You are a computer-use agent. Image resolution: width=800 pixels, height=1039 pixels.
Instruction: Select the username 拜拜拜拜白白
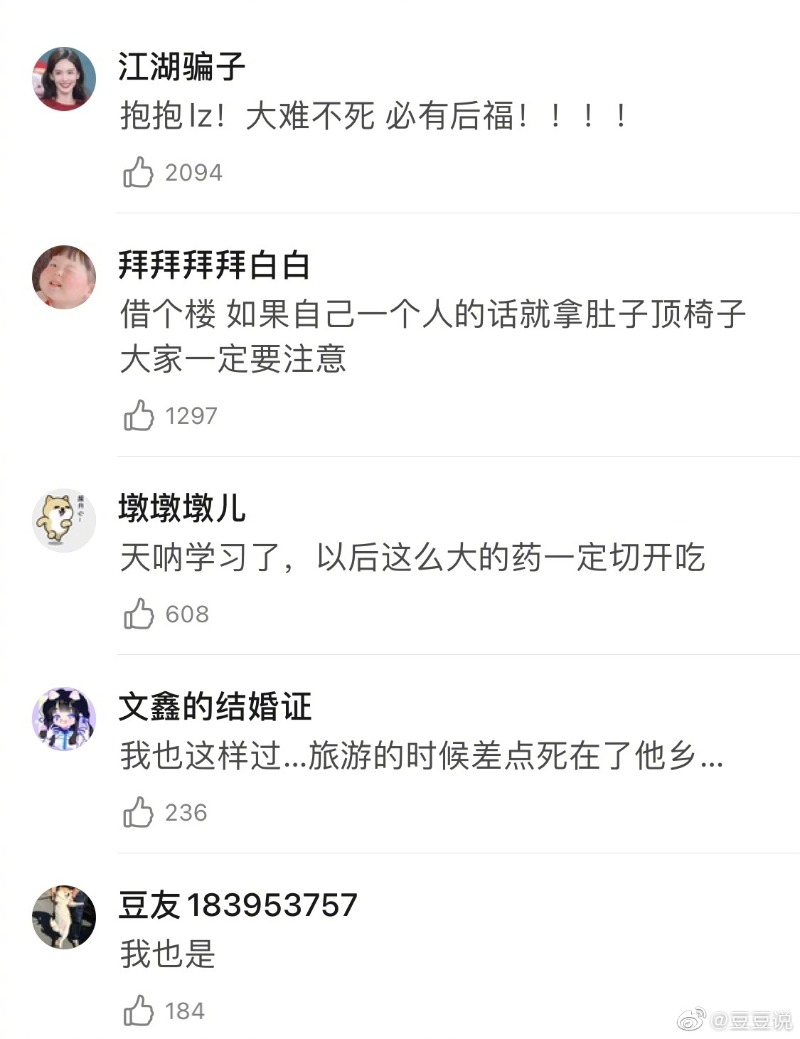coord(214,265)
